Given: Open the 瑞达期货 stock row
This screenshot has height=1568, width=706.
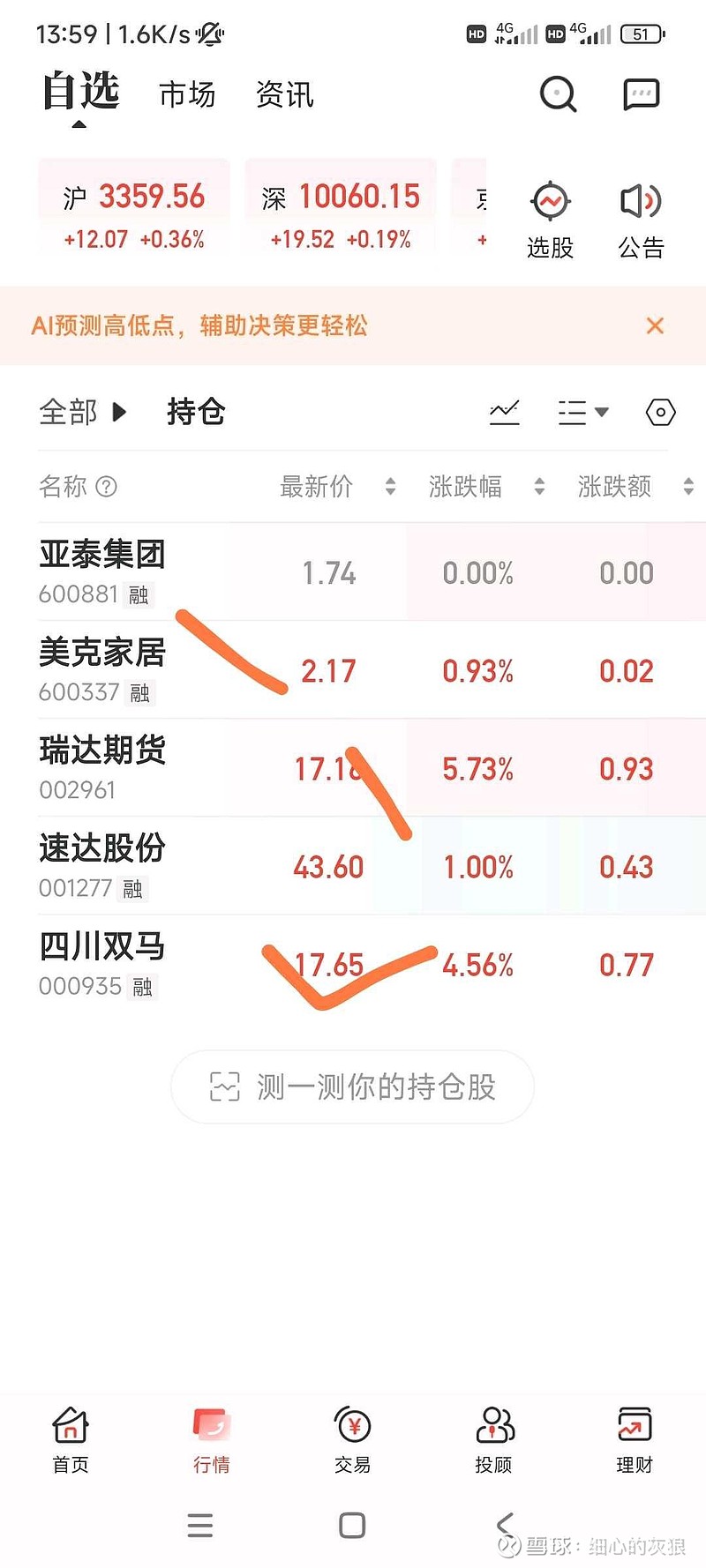Looking at the screenshot, I should pos(353,767).
